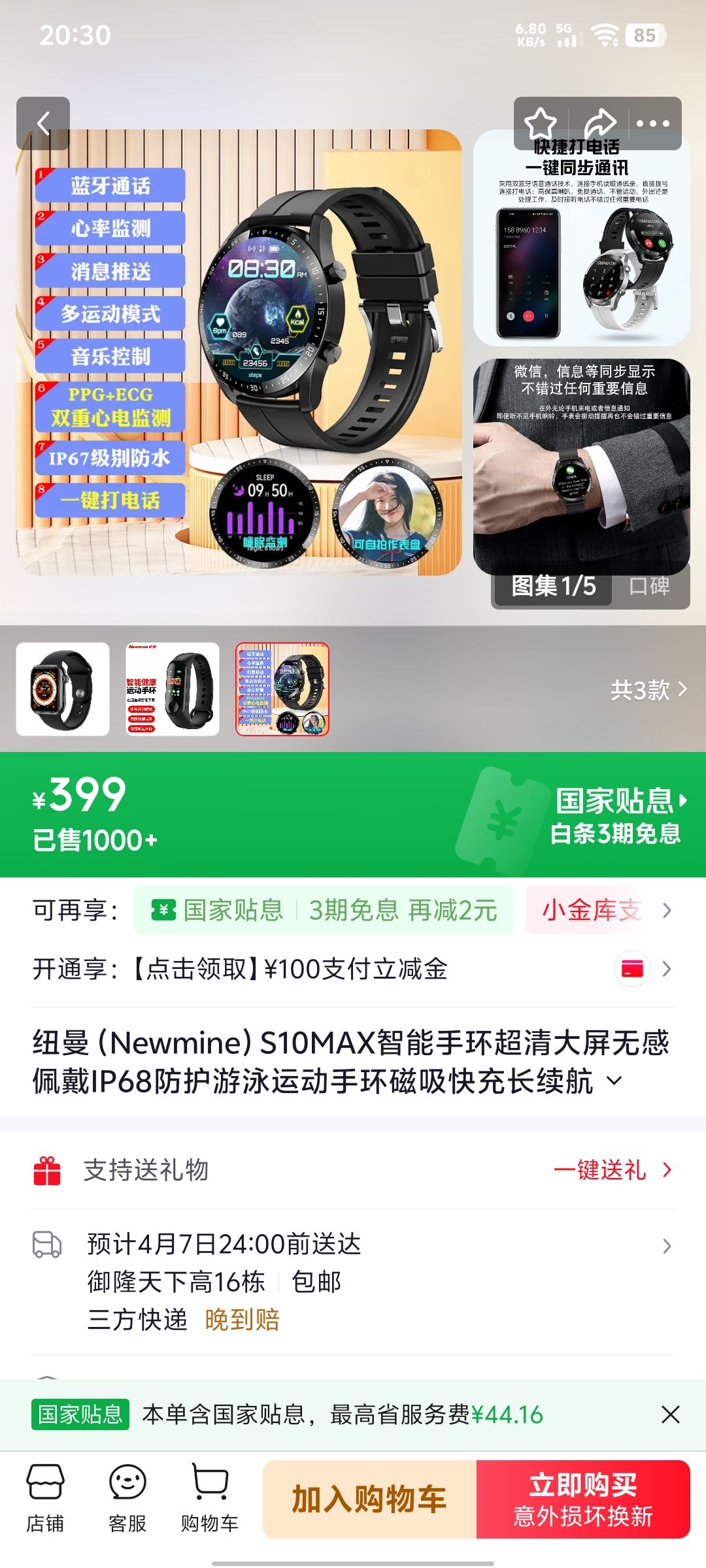Contact 客服 customer service
Screen dimensions: 706x1568
tap(127, 1498)
